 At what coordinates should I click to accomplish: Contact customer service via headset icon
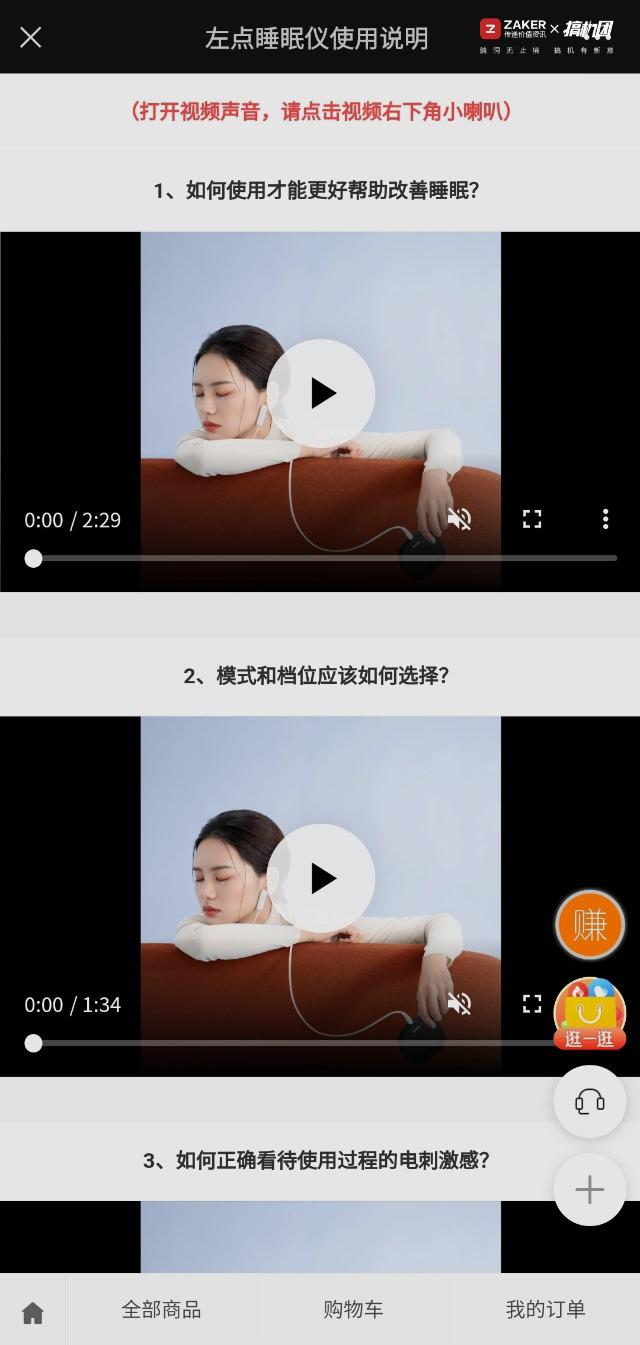590,1102
